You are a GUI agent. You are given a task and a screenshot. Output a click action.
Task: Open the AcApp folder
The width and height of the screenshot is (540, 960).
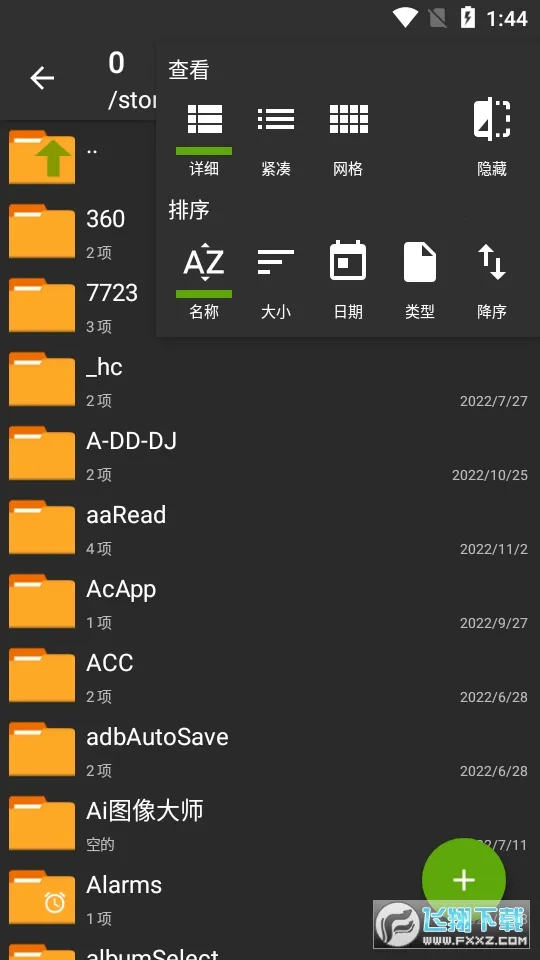coord(270,602)
